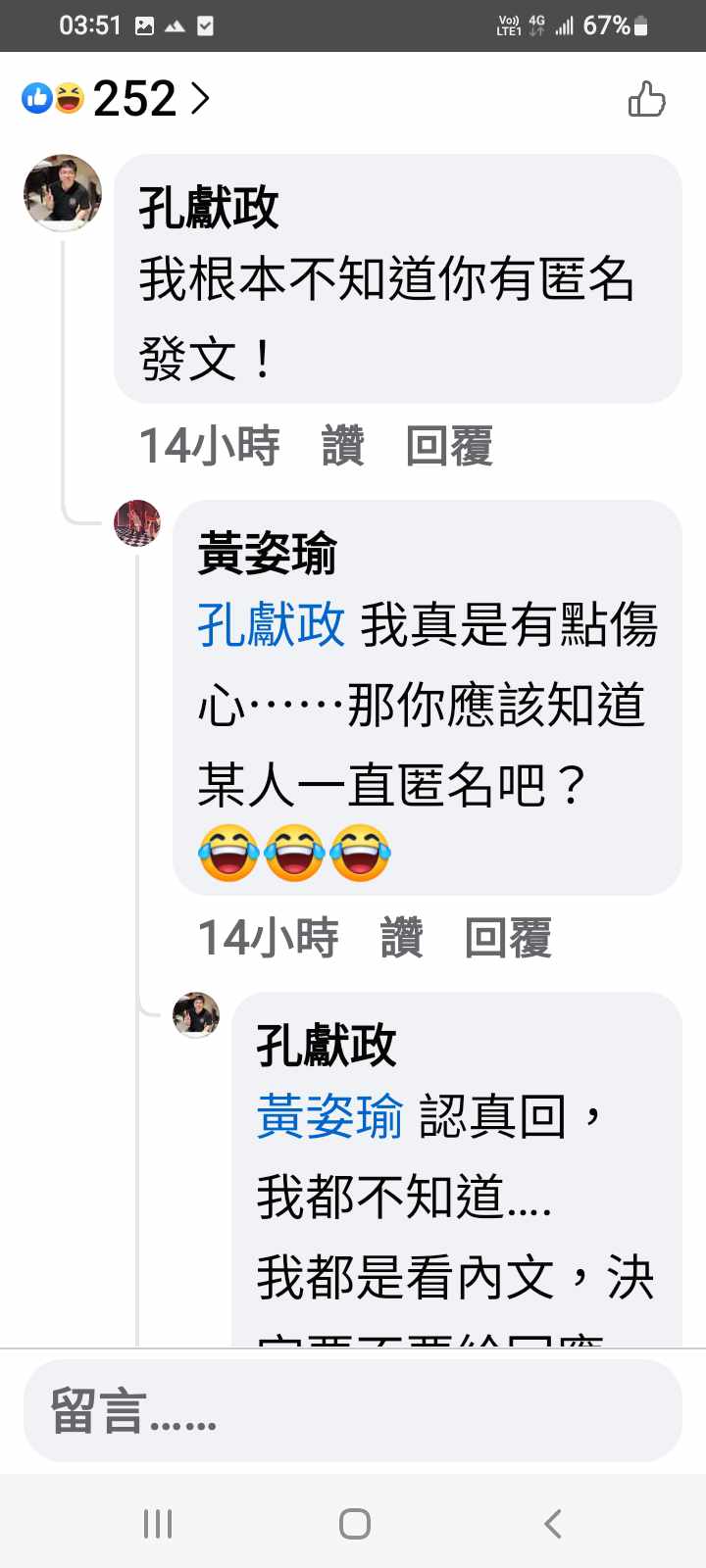Image resolution: width=706 pixels, height=1568 pixels.
Task: Open 黃姿瑜's avatar picture
Action: coord(137,522)
